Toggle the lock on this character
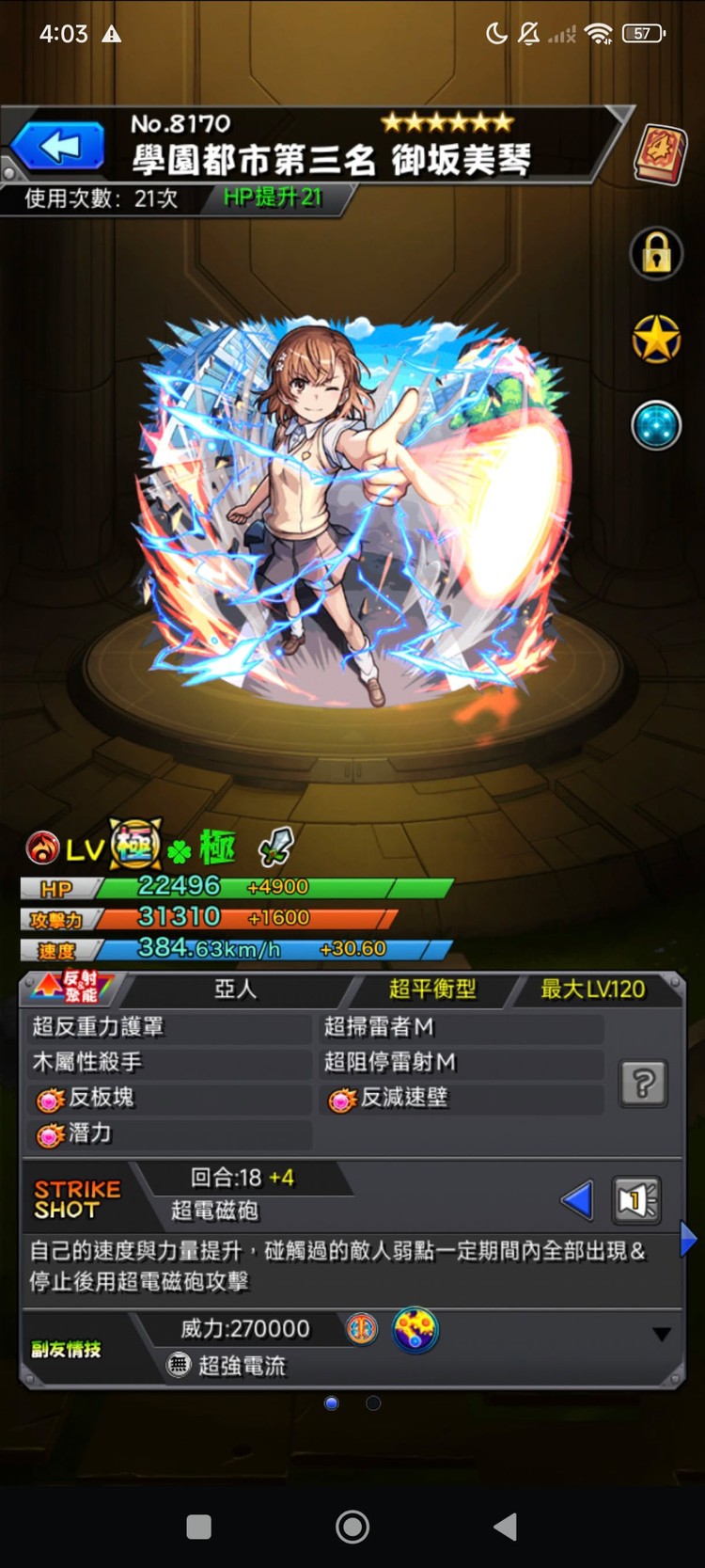This screenshot has height=1568, width=705. [x=655, y=252]
